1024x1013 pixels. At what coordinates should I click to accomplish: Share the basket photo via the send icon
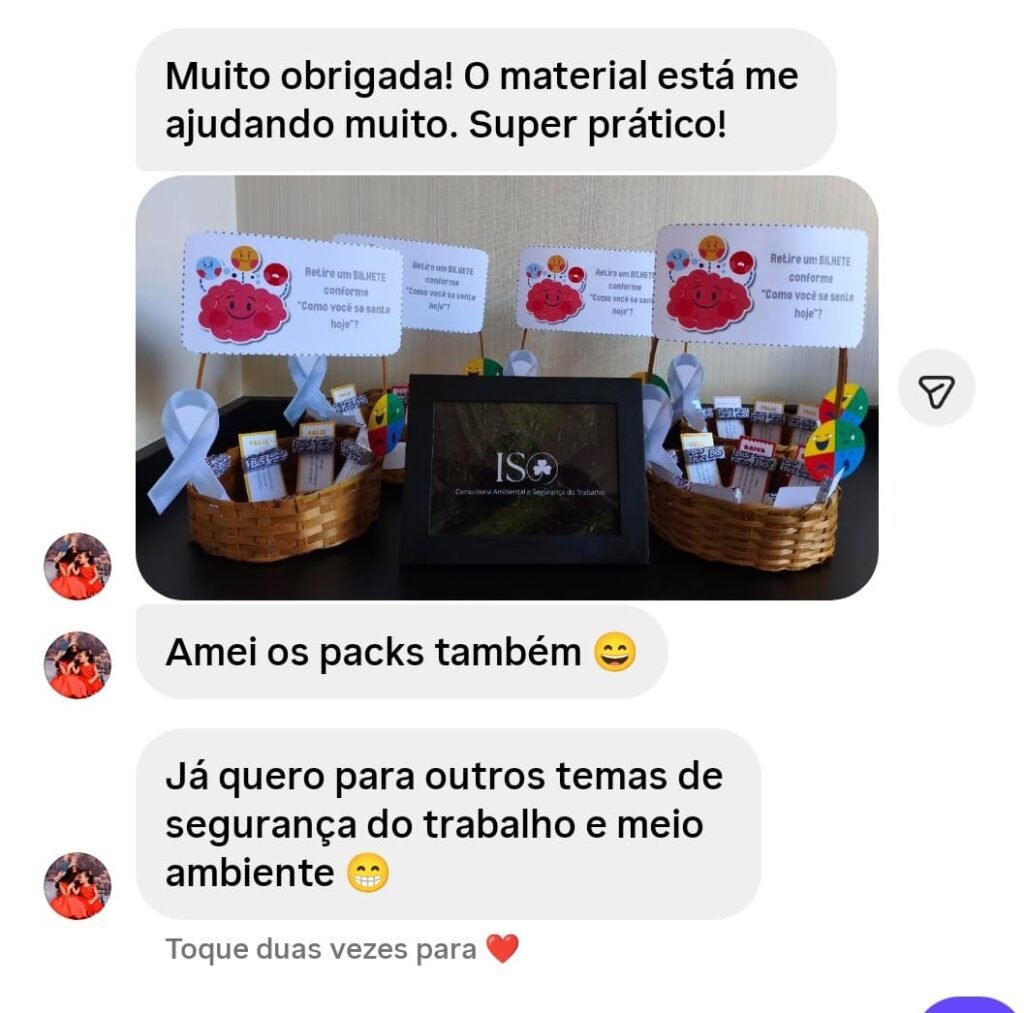tap(935, 387)
